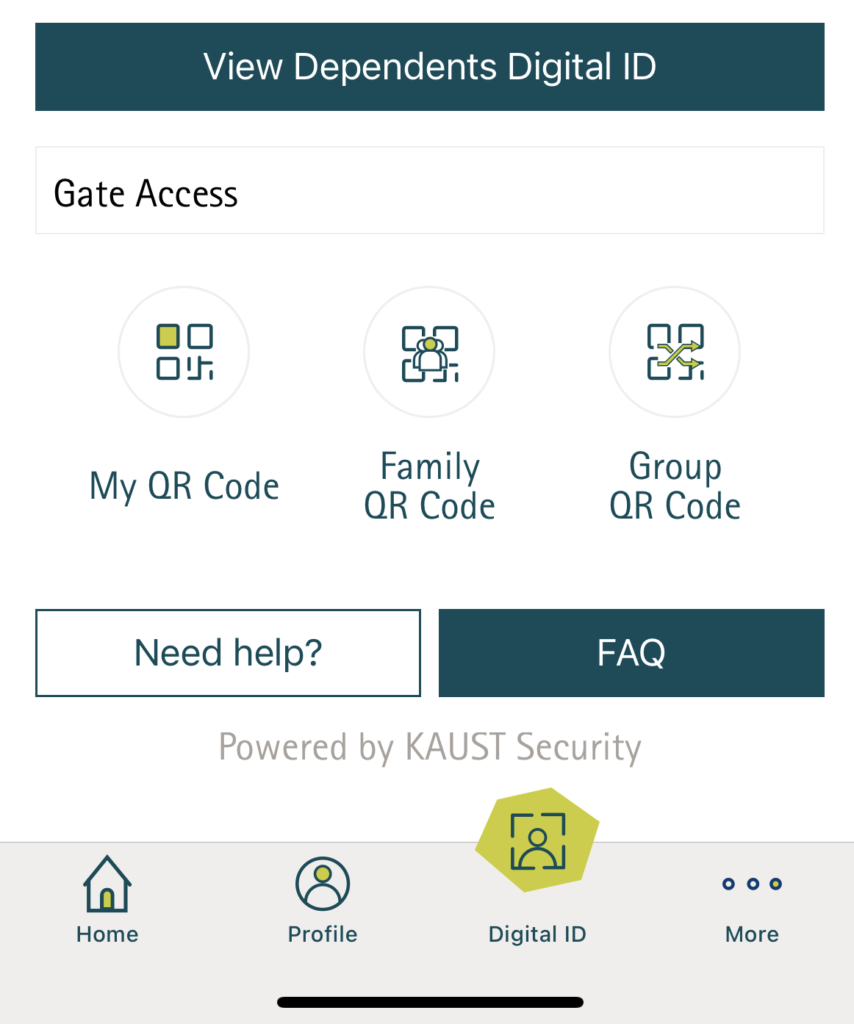Open My QR Code

[184, 353]
